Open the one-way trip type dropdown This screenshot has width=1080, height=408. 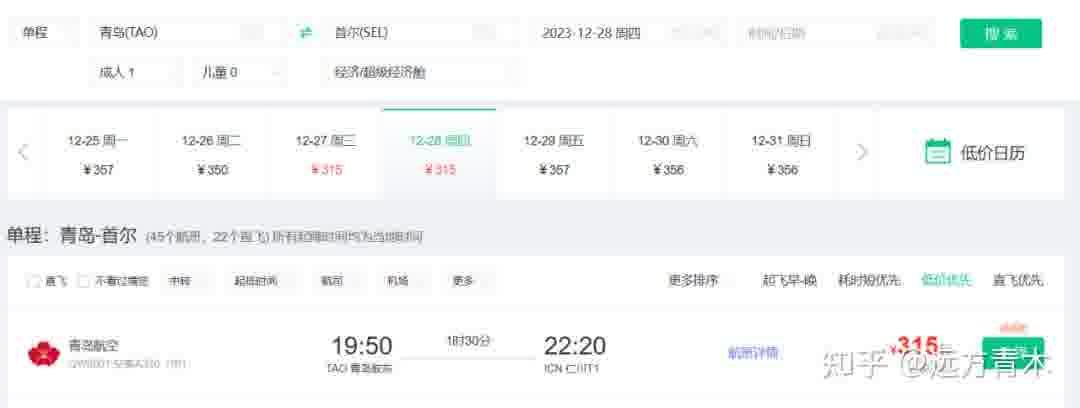(45, 33)
